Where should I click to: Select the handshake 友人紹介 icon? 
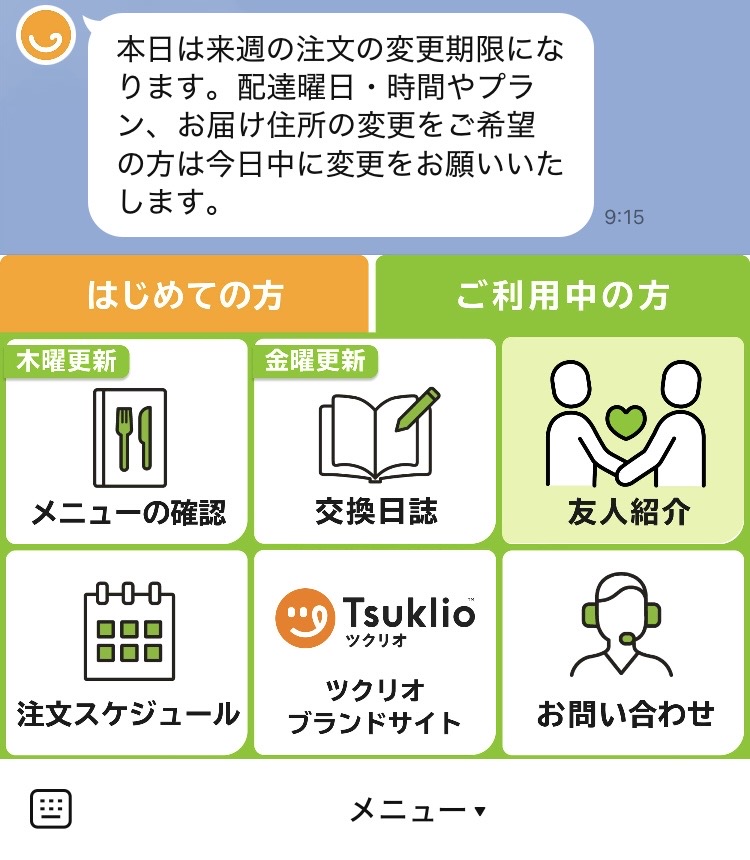[x=624, y=430]
